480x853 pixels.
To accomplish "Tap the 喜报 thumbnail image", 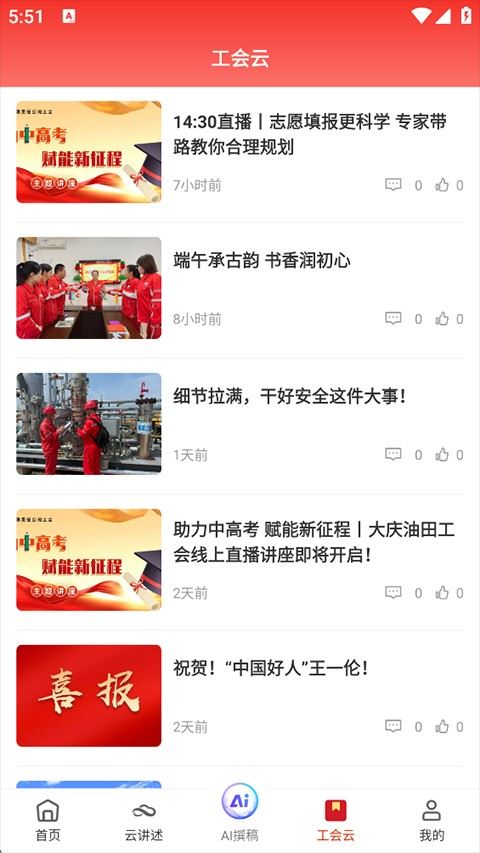I will (x=89, y=696).
